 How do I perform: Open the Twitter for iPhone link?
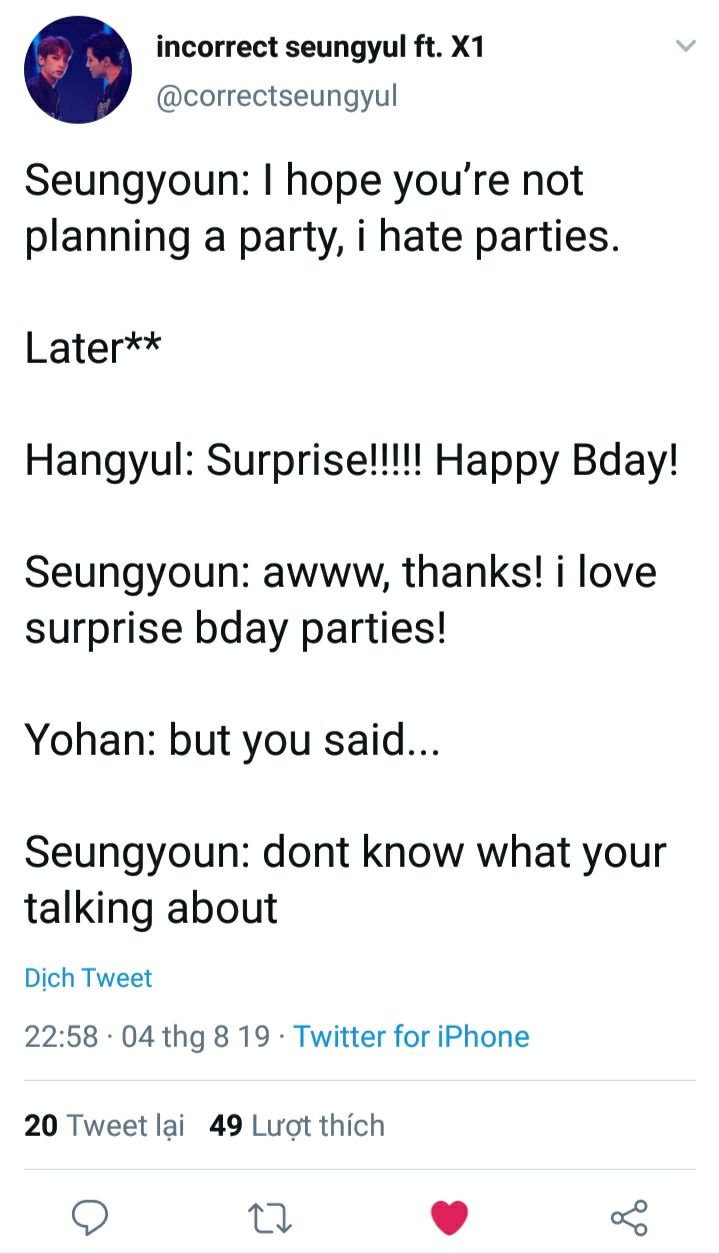pos(411,1036)
